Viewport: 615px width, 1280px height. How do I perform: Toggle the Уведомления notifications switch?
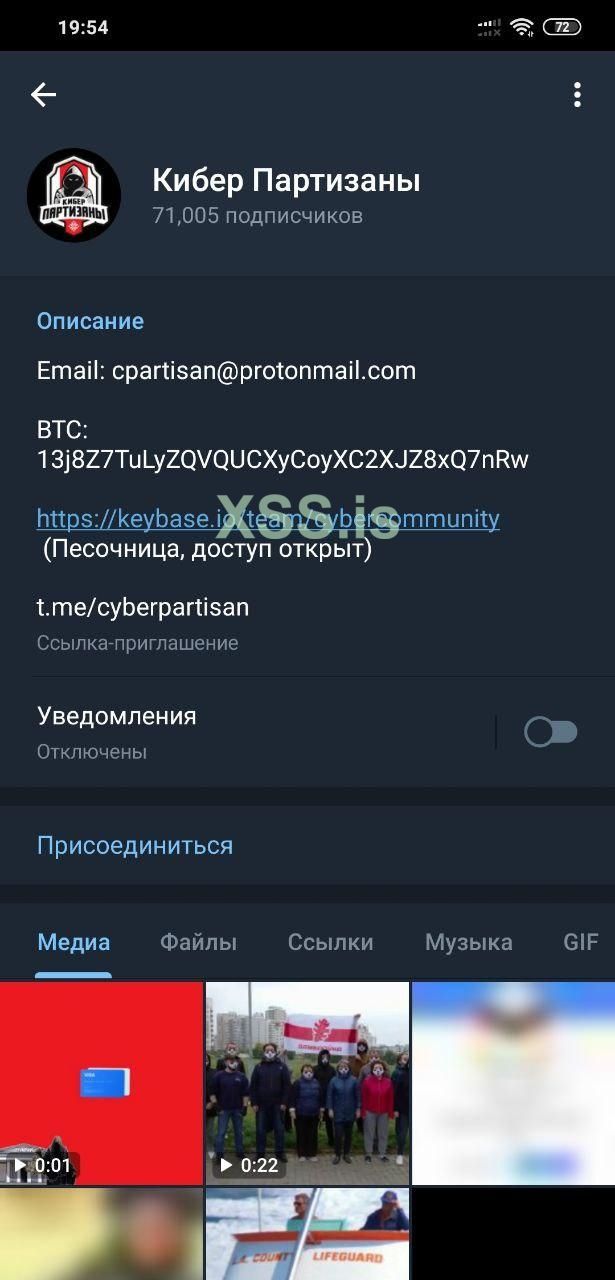point(551,732)
